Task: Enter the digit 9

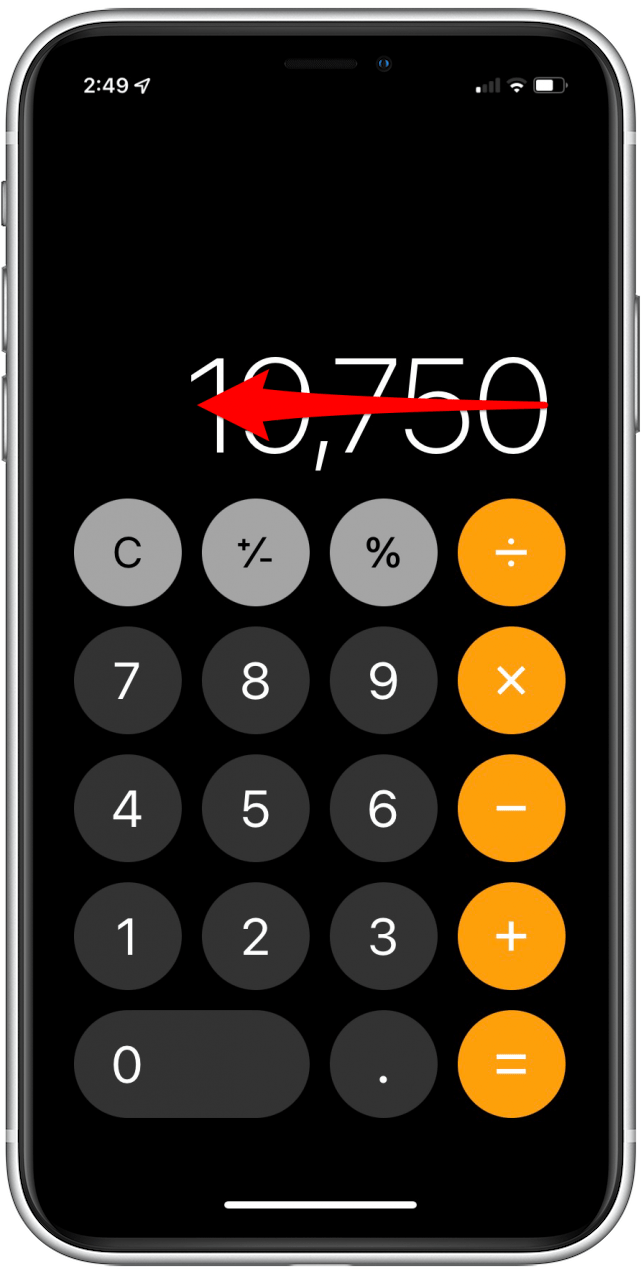Action: click(384, 681)
